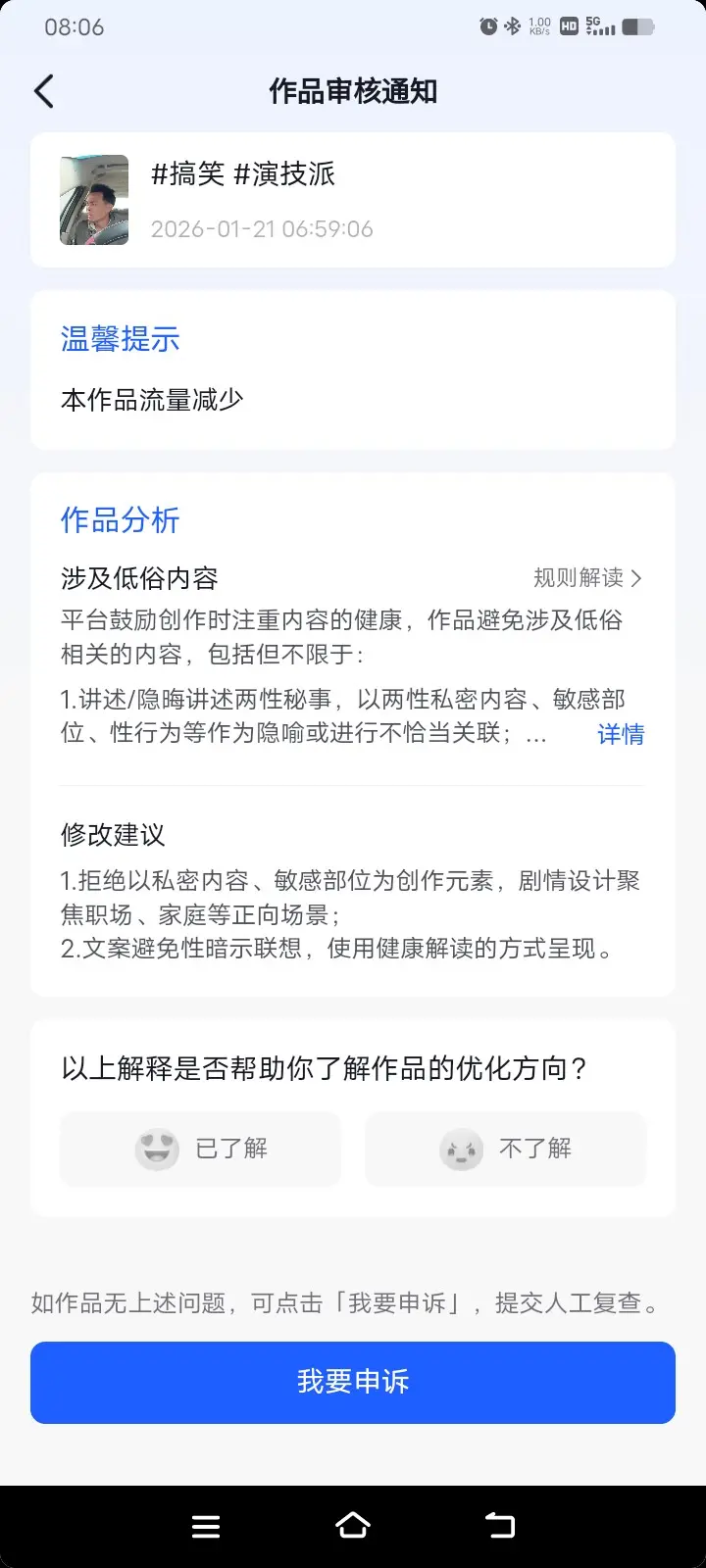This screenshot has width=706, height=1568.
Task: Tap the Bluetooth status bar icon
Action: point(513,26)
